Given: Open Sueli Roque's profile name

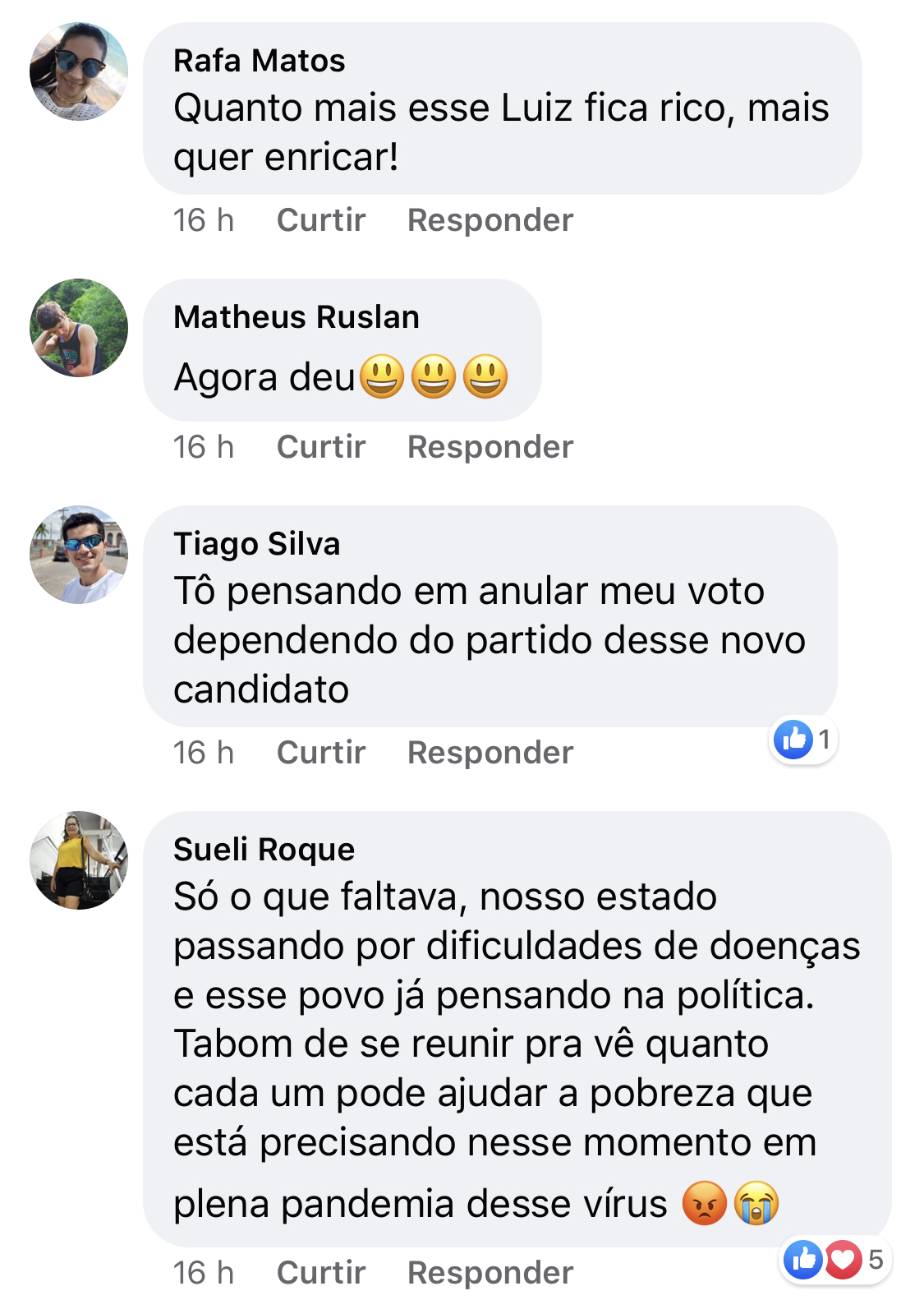Looking at the screenshot, I should [264, 850].
